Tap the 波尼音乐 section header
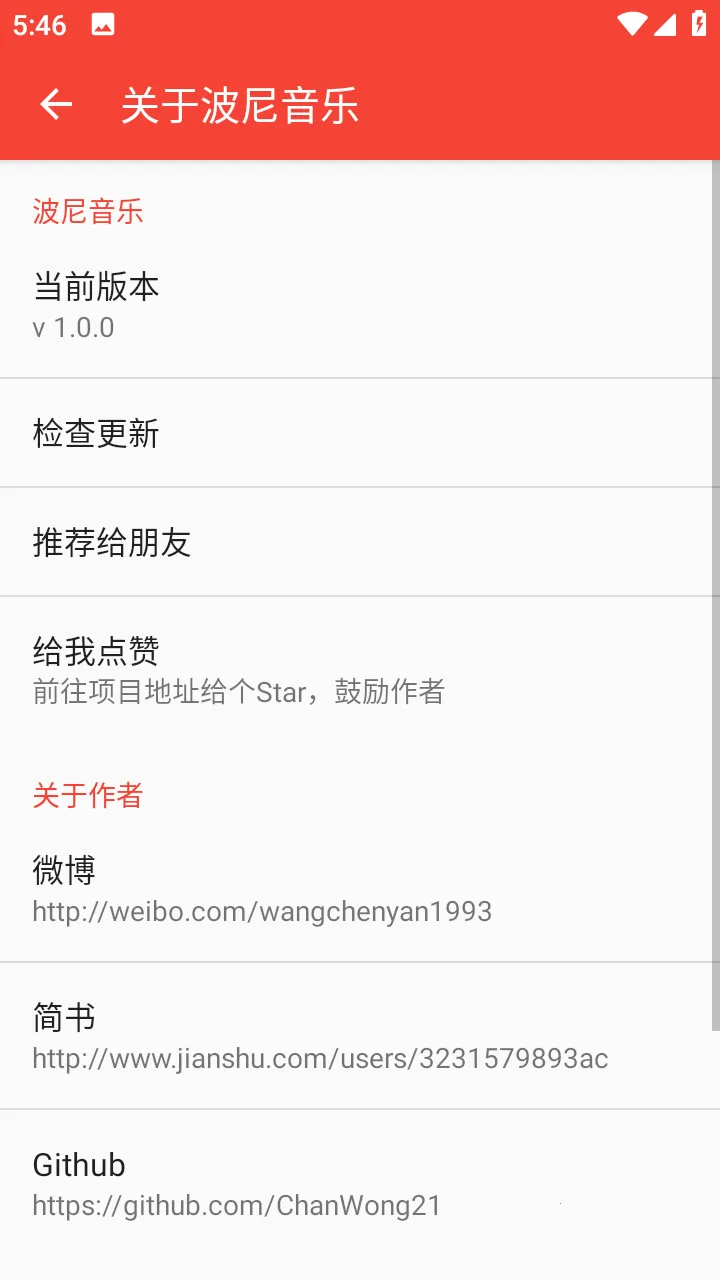Viewport: 720px width, 1280px height. click(x=88, y=211)
